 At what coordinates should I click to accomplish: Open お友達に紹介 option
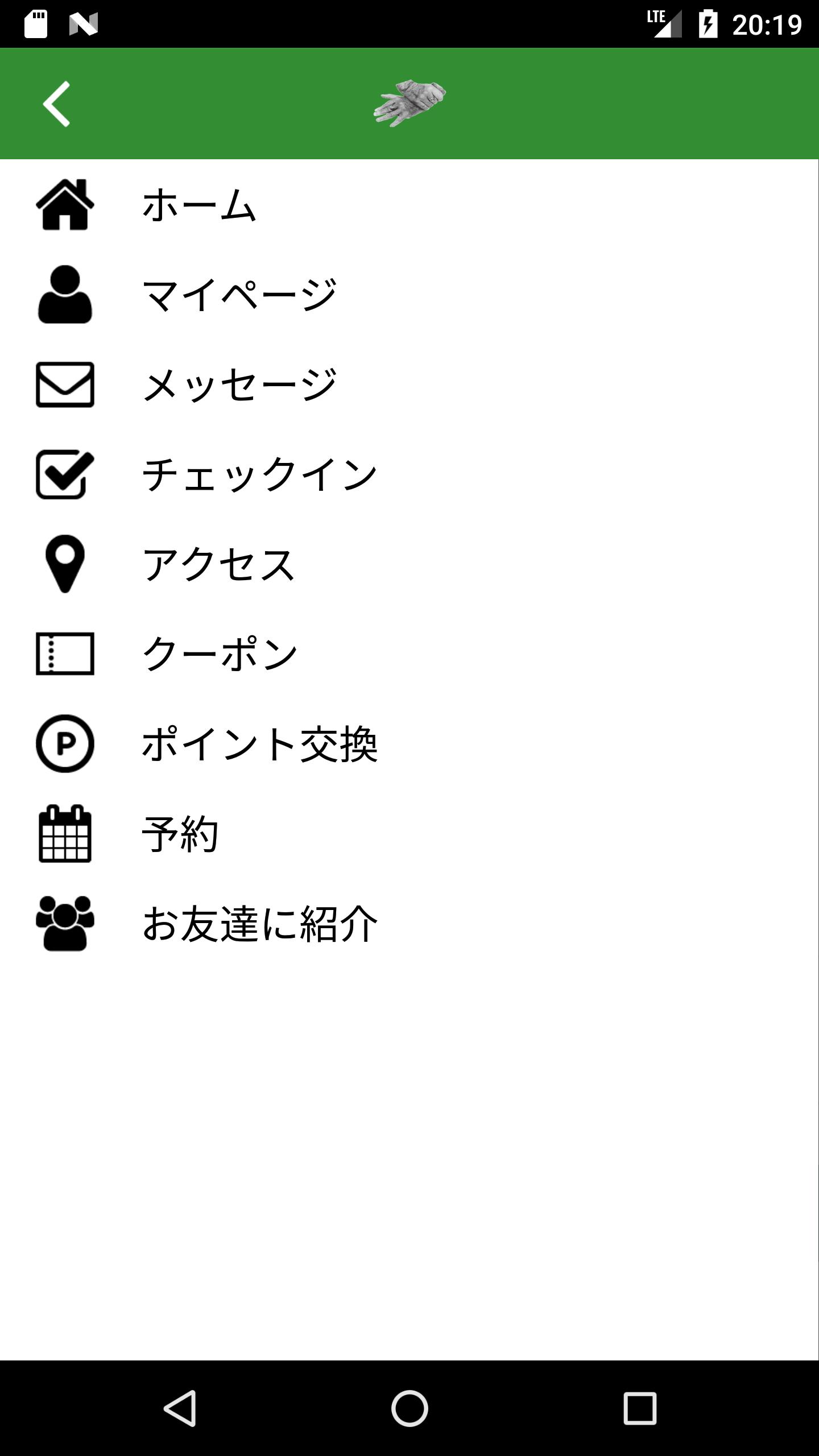pos(259,924)
